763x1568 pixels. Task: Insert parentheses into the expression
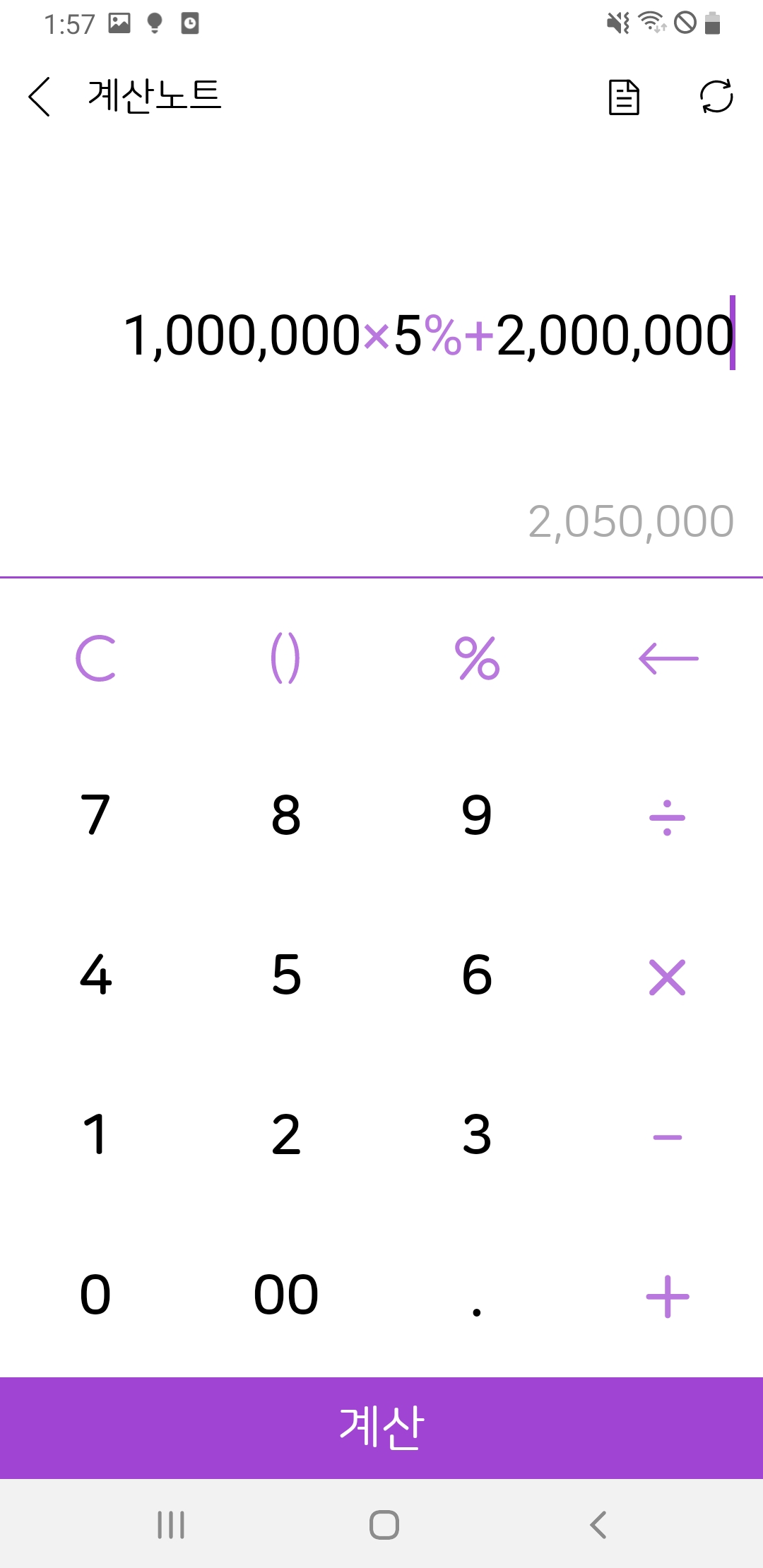285,658
